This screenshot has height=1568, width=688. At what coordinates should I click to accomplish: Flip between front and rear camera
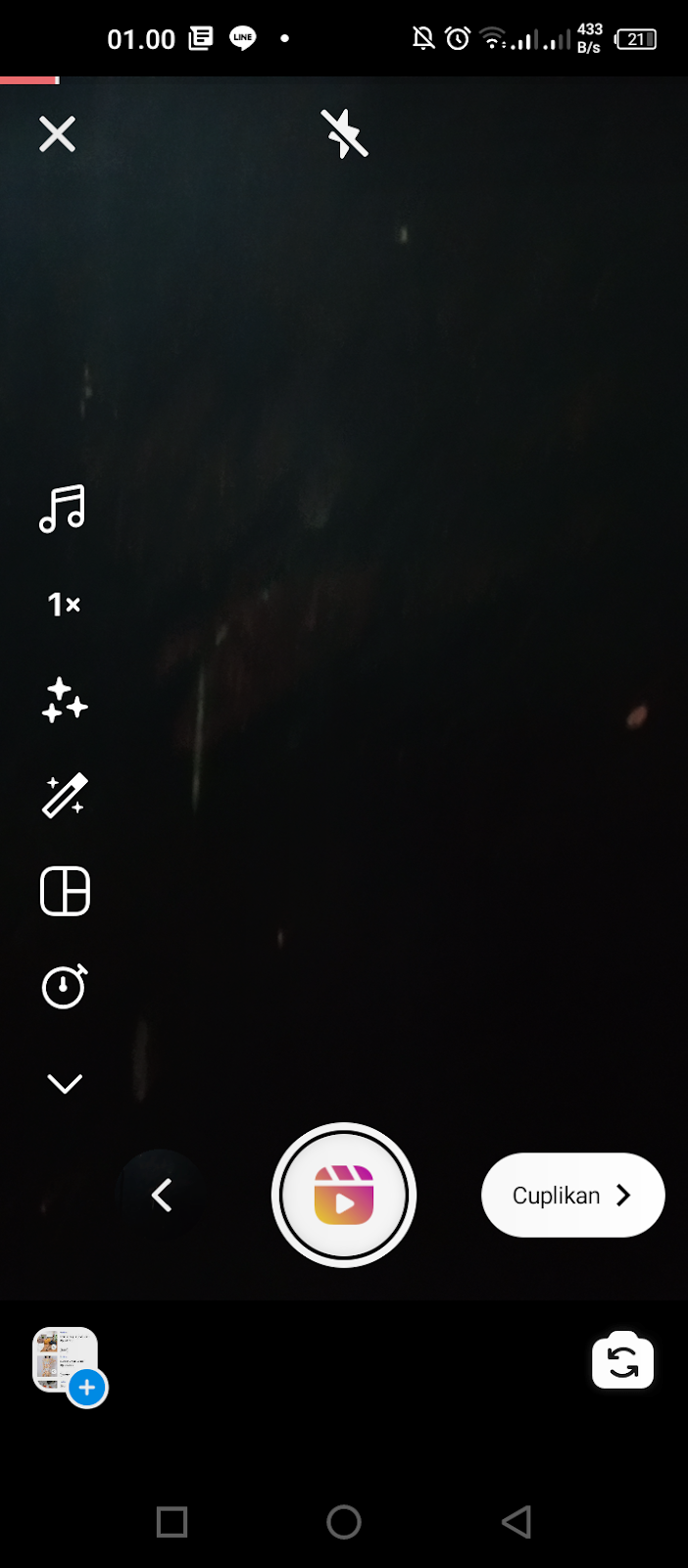pos(622,1361)
